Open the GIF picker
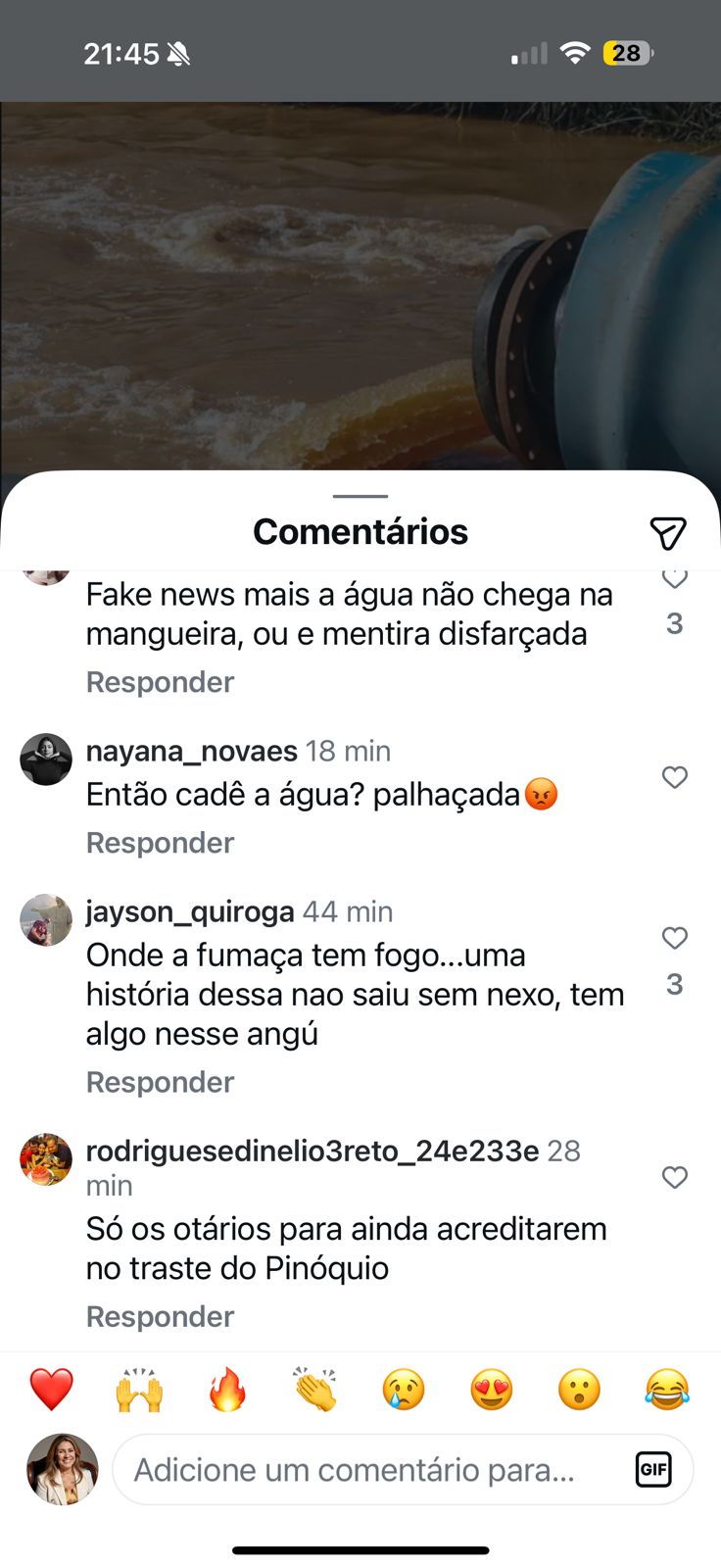This screenshot has width=721, height=1568. click(652, 1469)
